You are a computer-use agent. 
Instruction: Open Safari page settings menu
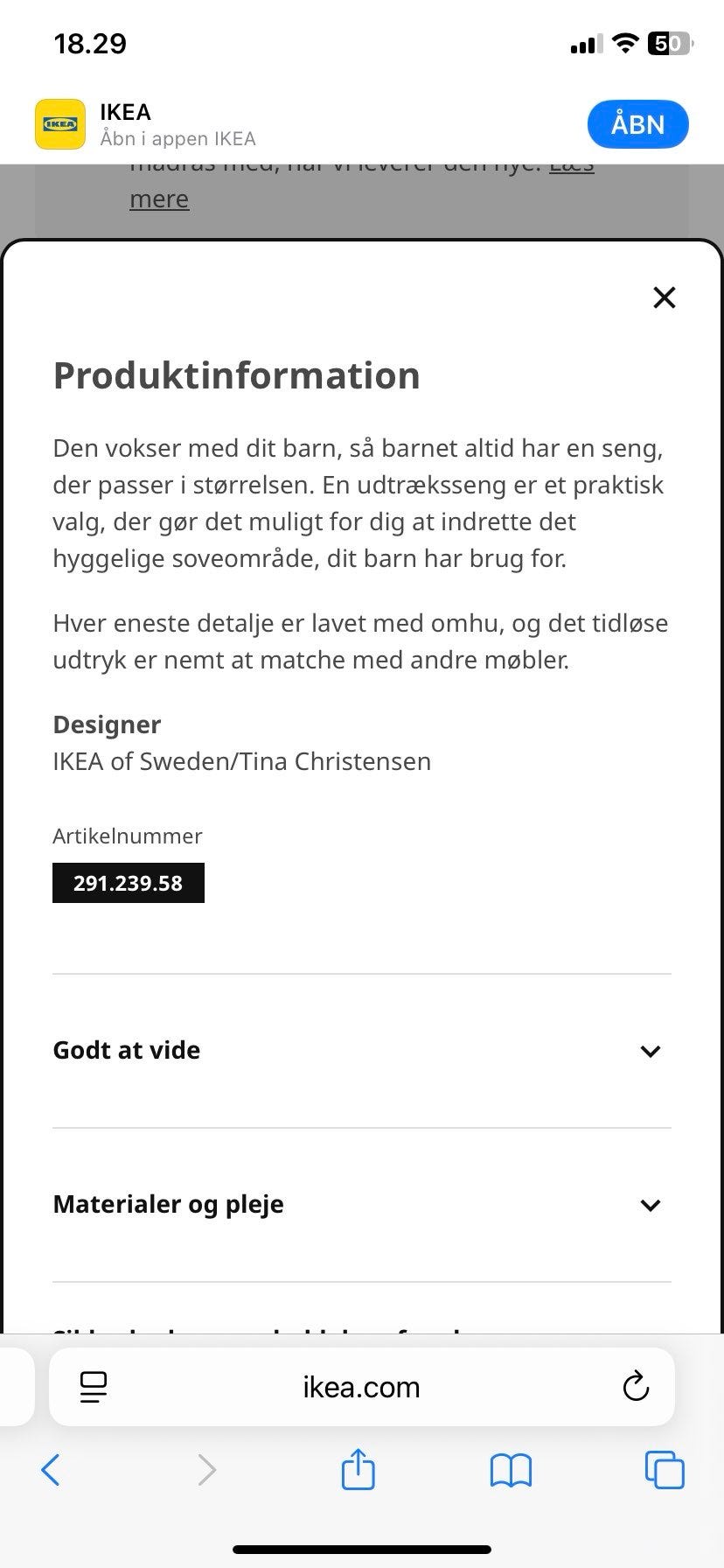[x=94, y=1387]
